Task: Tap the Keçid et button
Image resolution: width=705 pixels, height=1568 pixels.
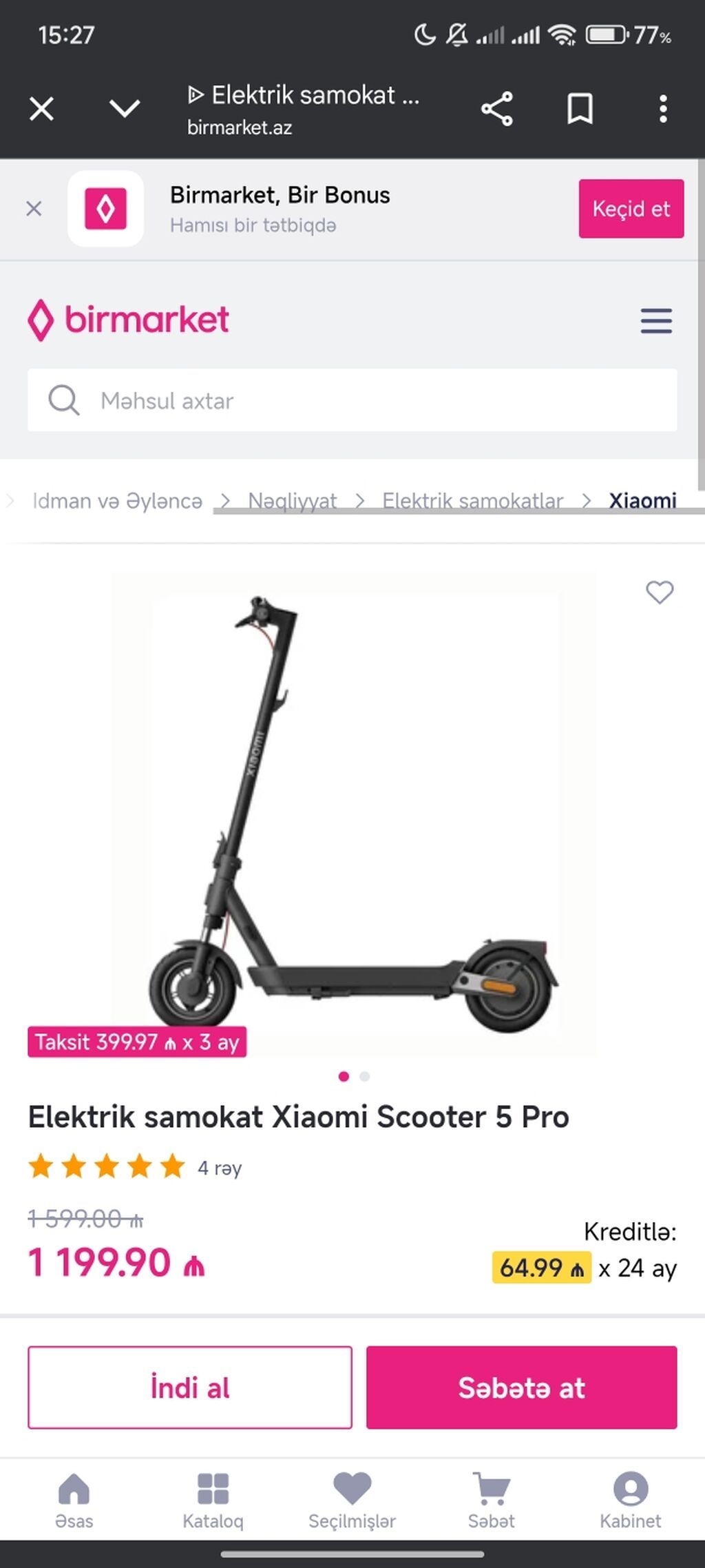Action: (631, 209)
